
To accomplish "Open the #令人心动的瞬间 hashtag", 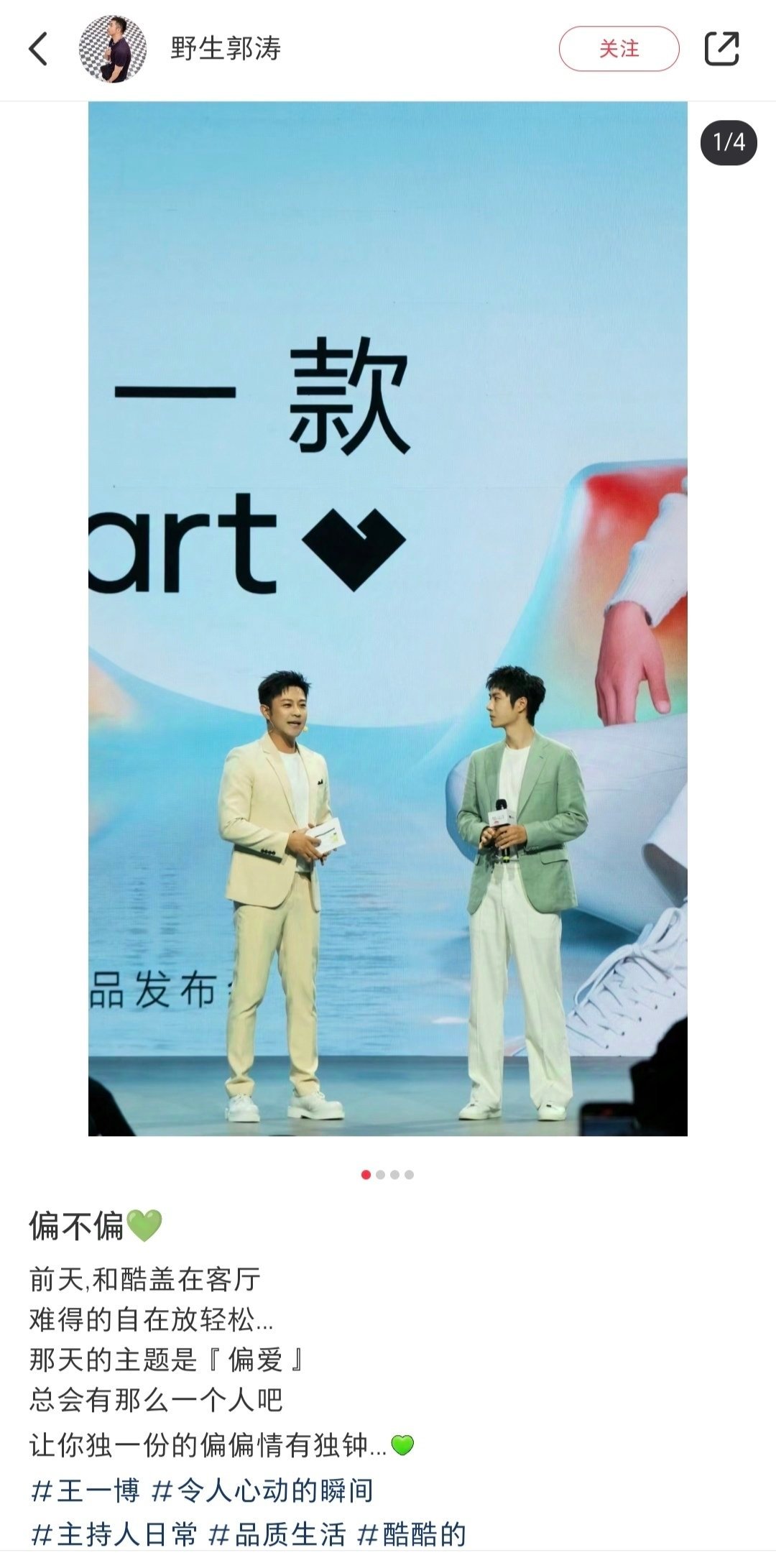I will pos(262,1491).
